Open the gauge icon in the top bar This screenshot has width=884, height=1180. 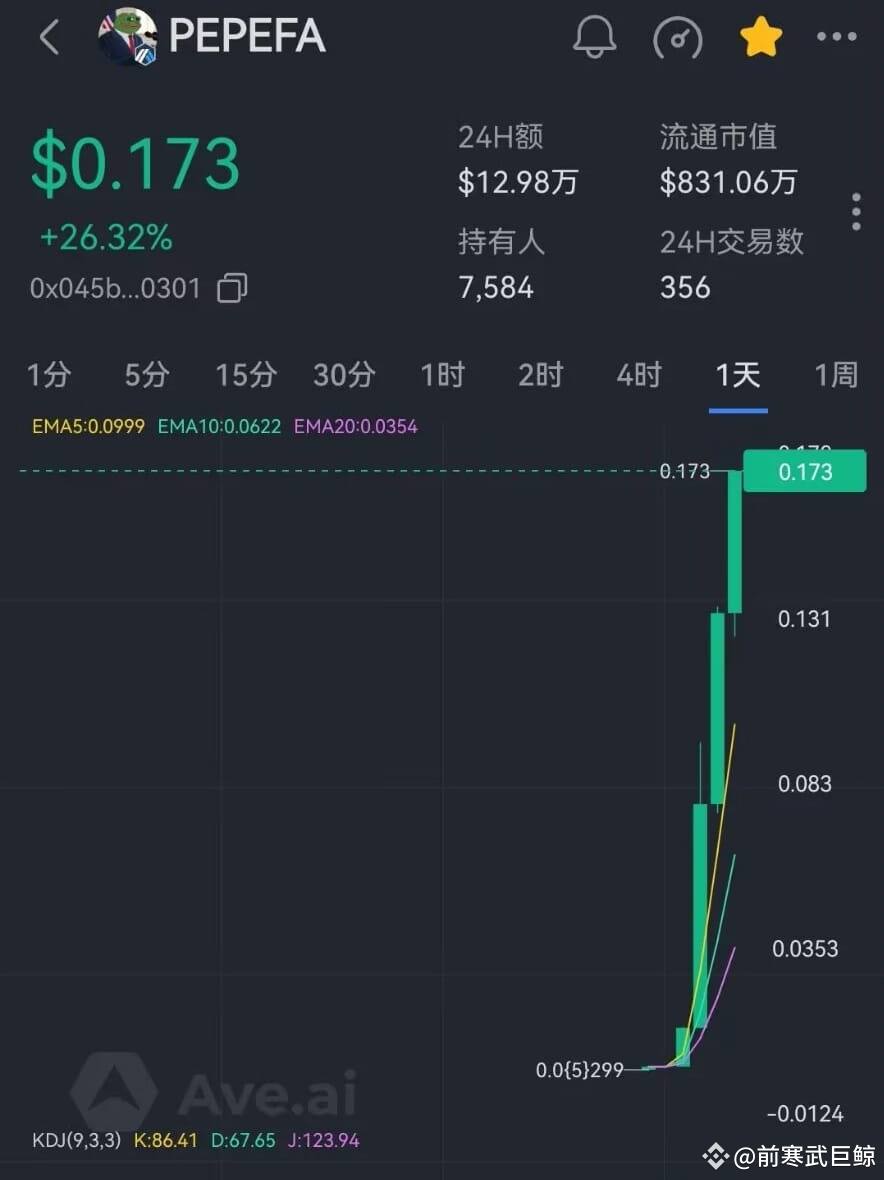click(677, 38)
